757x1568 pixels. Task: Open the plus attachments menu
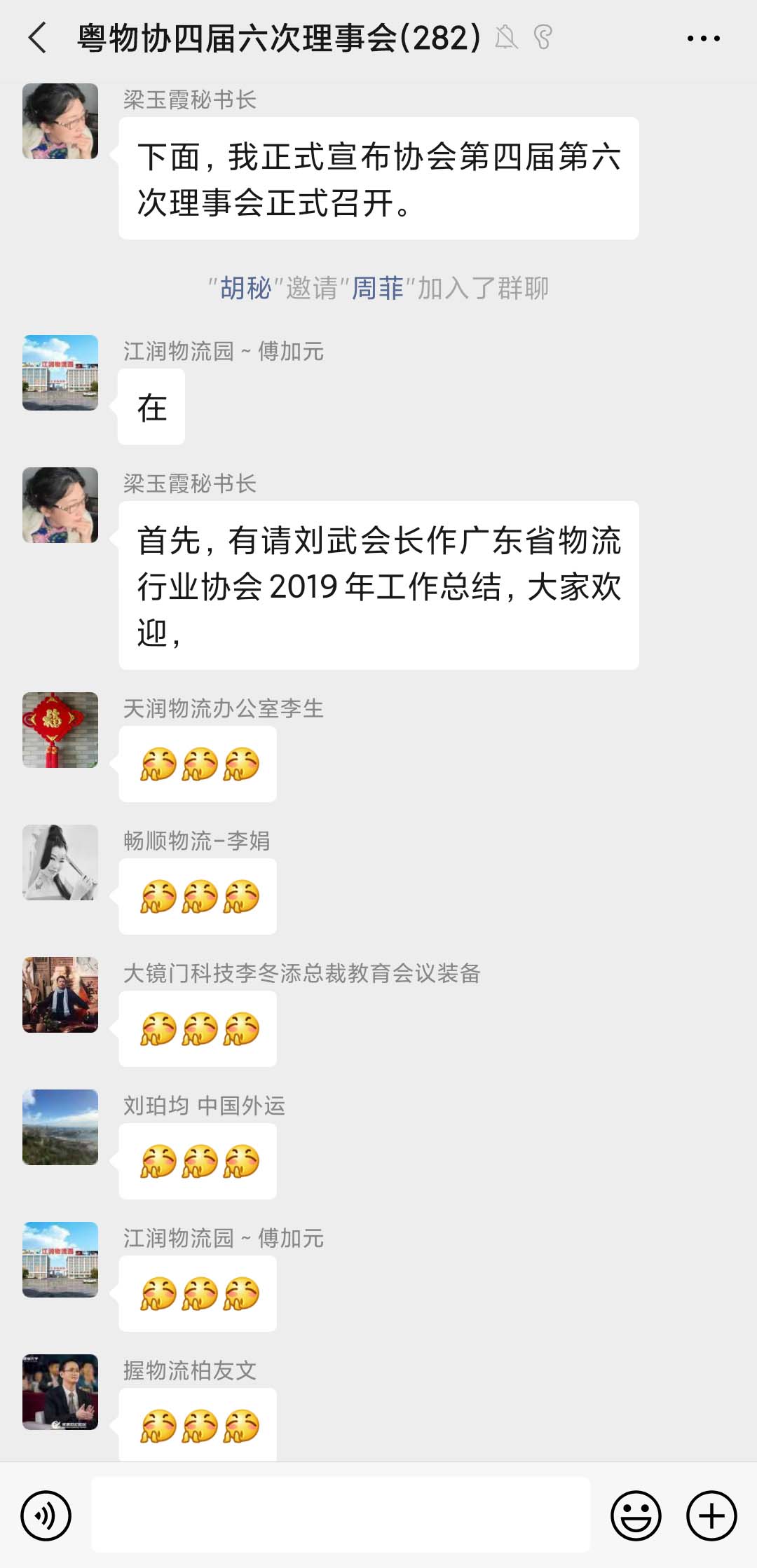coord(711,1515)
